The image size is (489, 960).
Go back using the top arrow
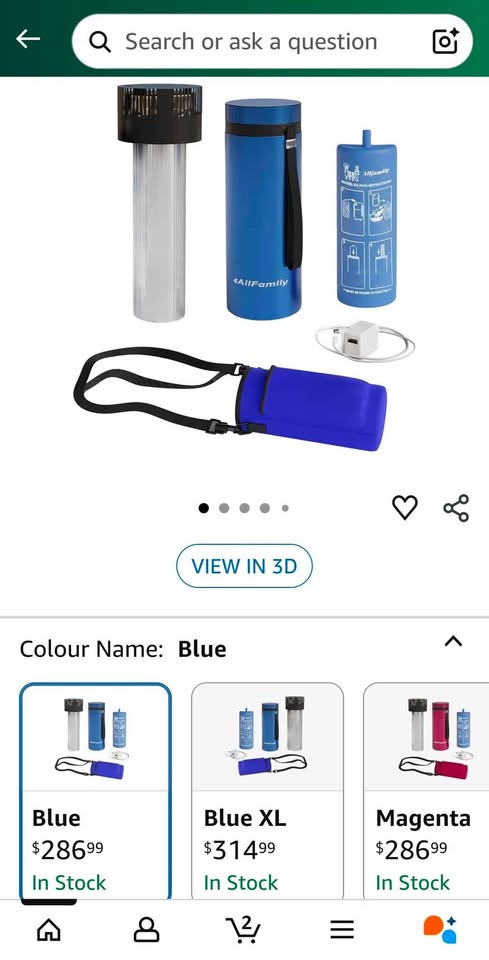pos(28,40)
